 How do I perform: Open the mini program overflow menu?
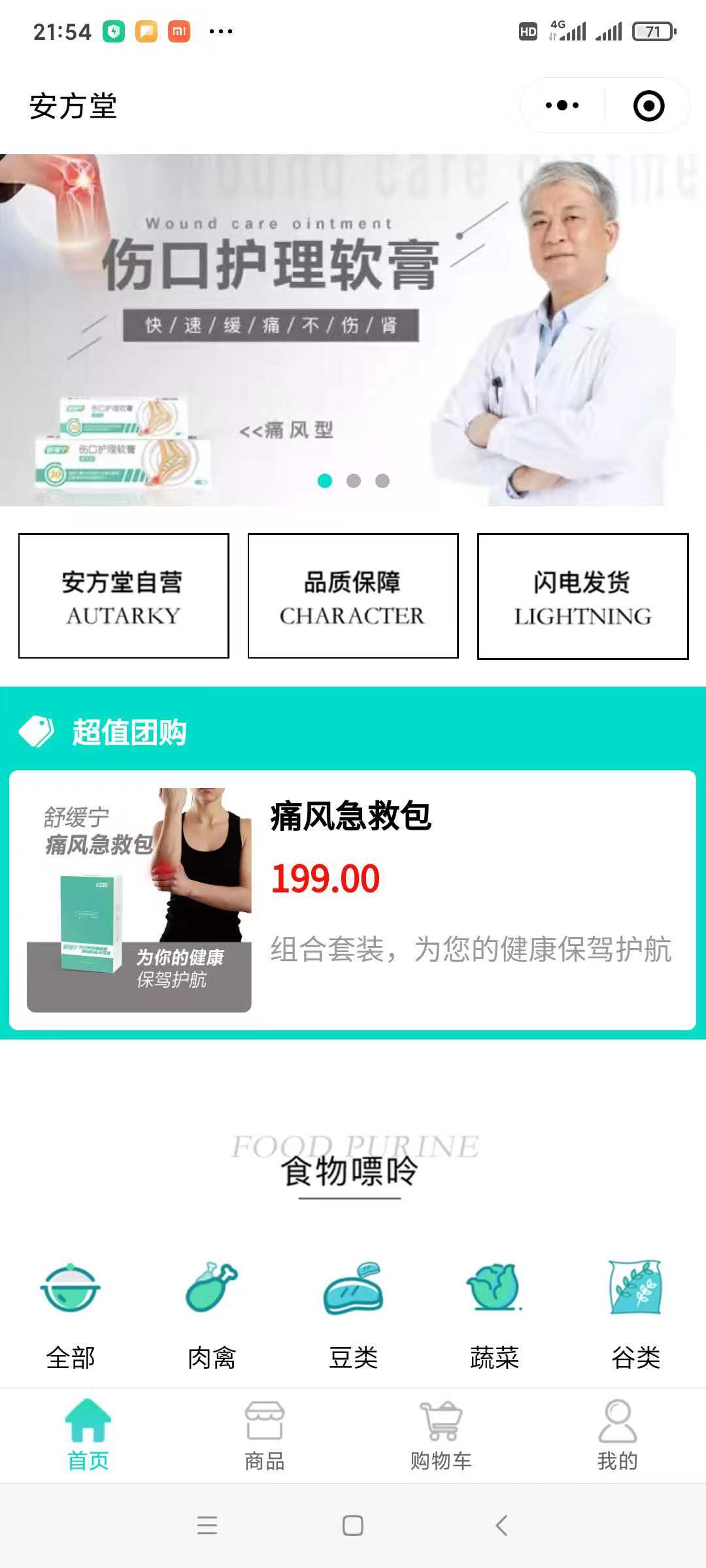click(562, 105)
